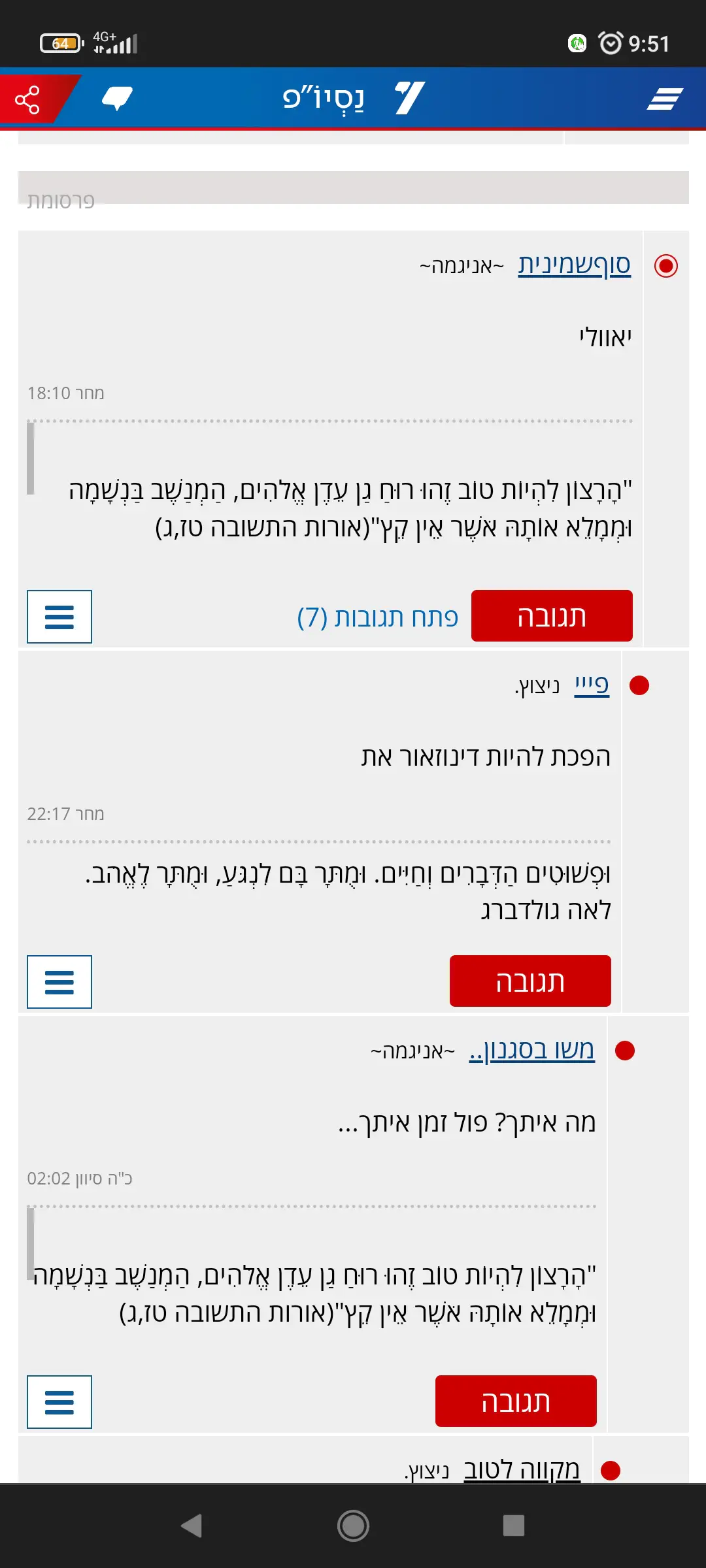Go to the system home screen
Image resolution: width=706 pixels, height=1568 pixels.
(x=353, y=1526)
